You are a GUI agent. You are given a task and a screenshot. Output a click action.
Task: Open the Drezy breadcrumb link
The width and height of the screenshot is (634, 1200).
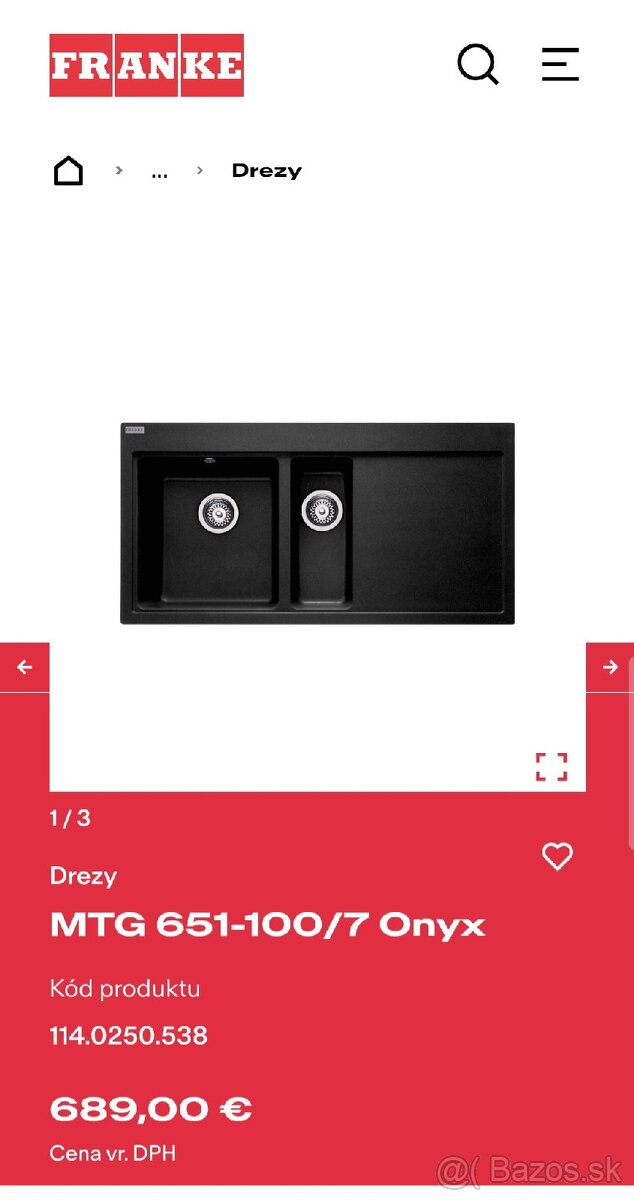266,171
